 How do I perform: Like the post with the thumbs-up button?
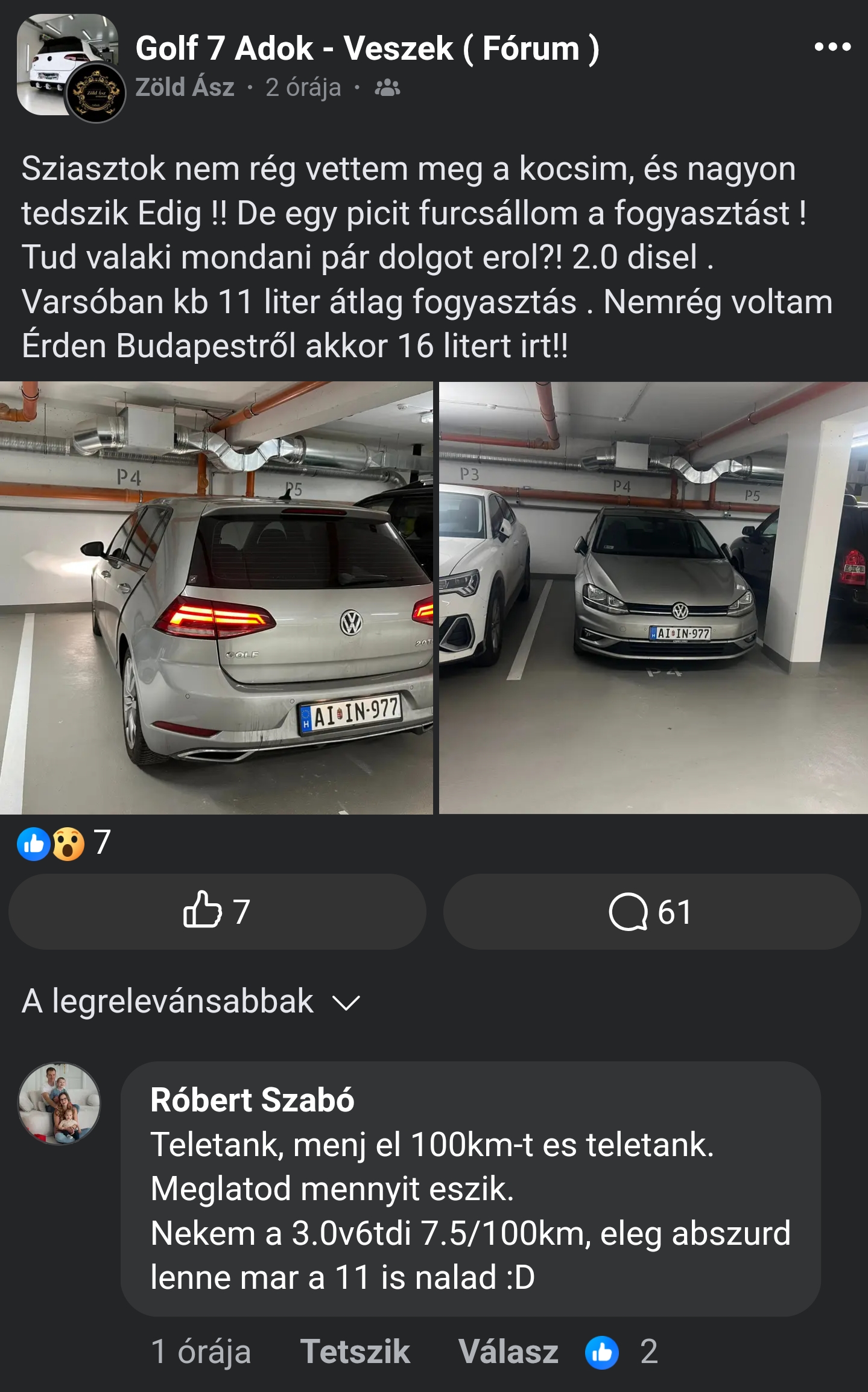(x=217, y=911)
